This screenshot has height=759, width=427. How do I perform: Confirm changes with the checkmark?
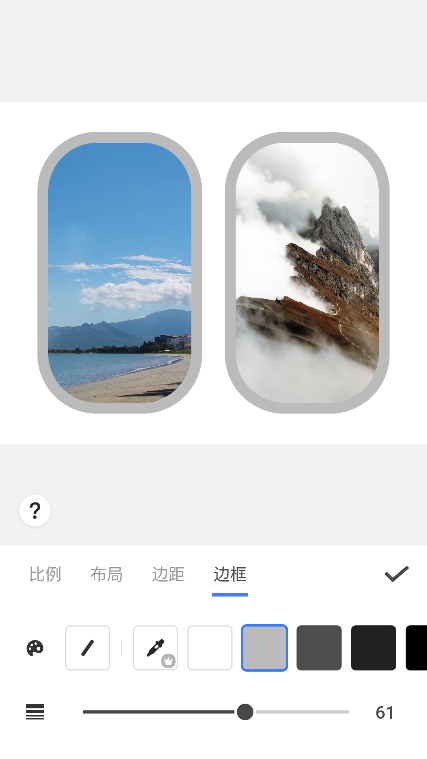pos(396,574)
